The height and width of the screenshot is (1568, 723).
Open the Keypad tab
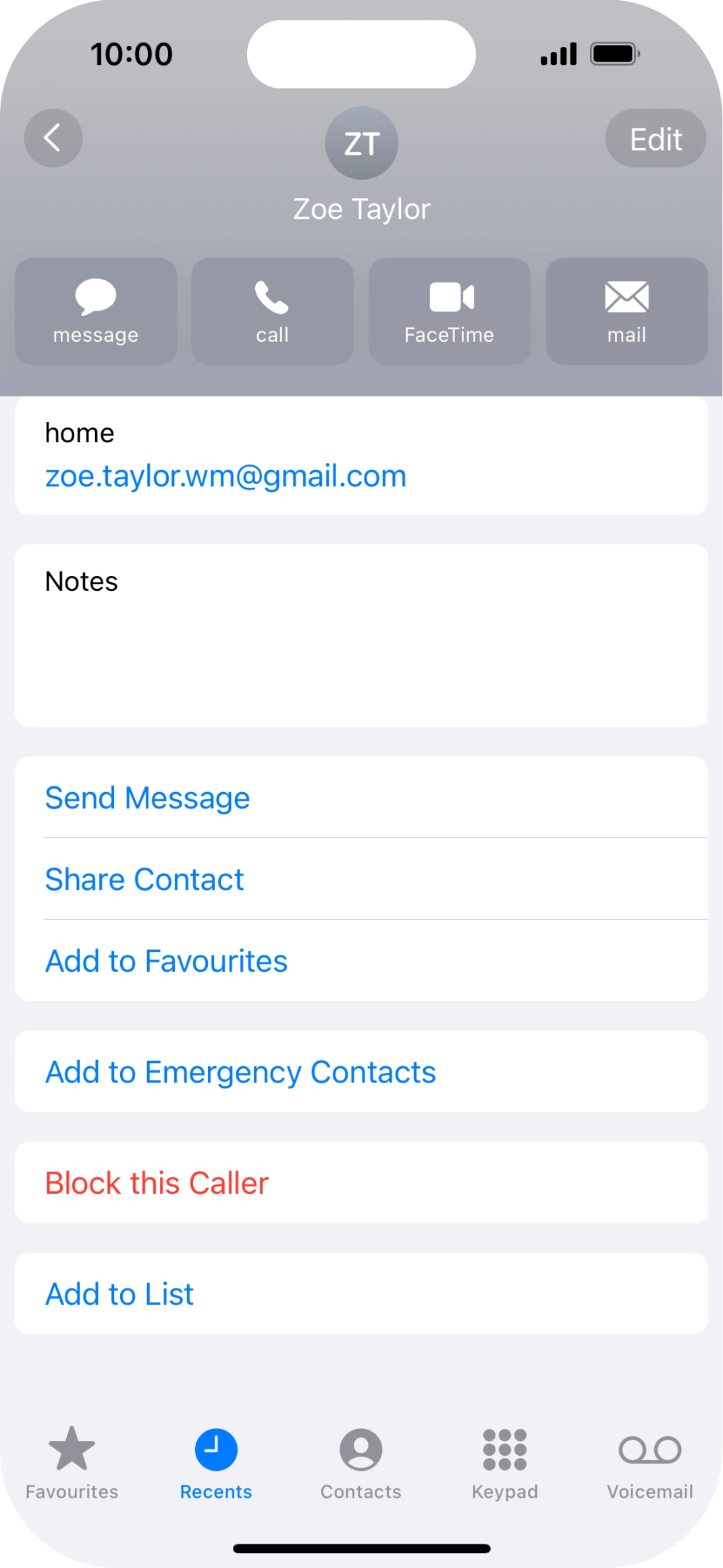pos(505,1462)
